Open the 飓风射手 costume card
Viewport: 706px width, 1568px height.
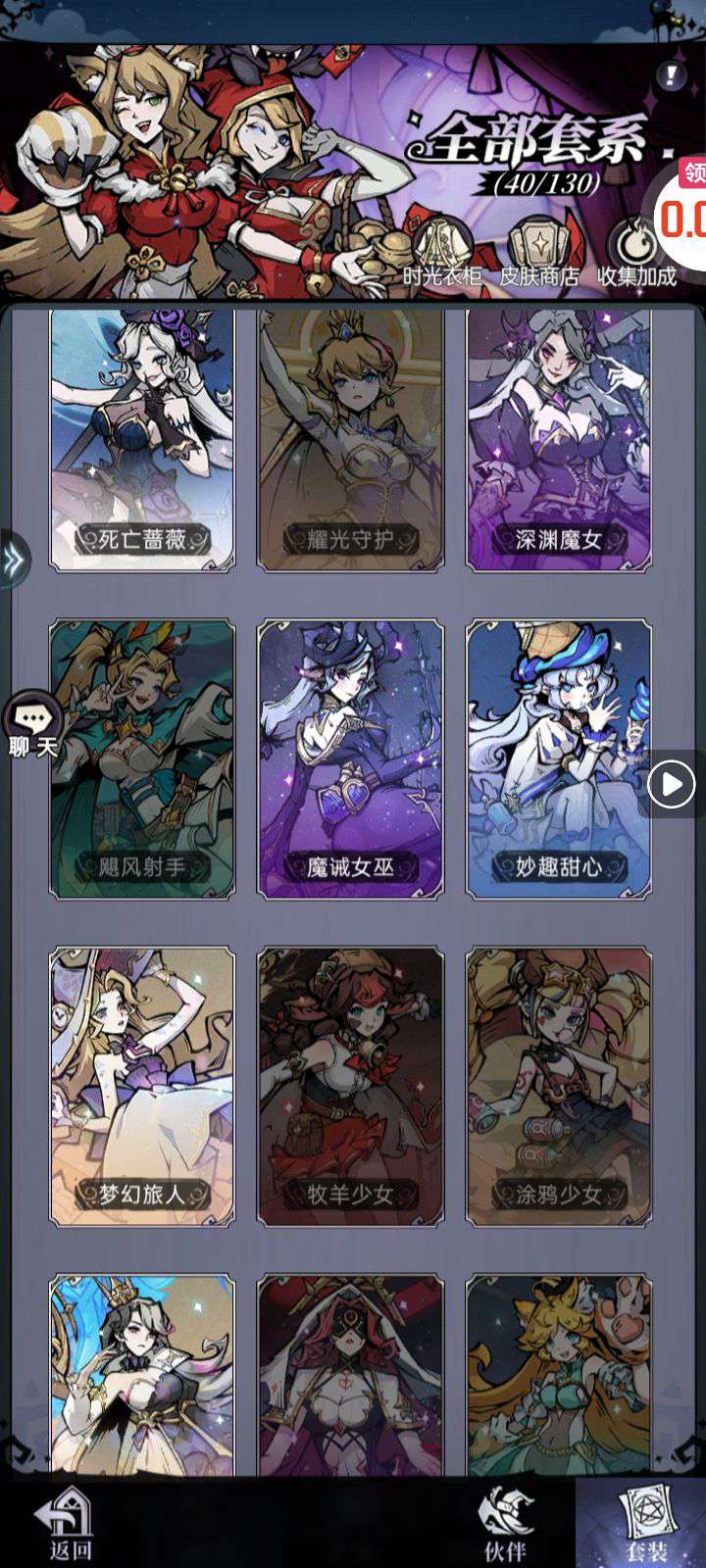(142, 759)
